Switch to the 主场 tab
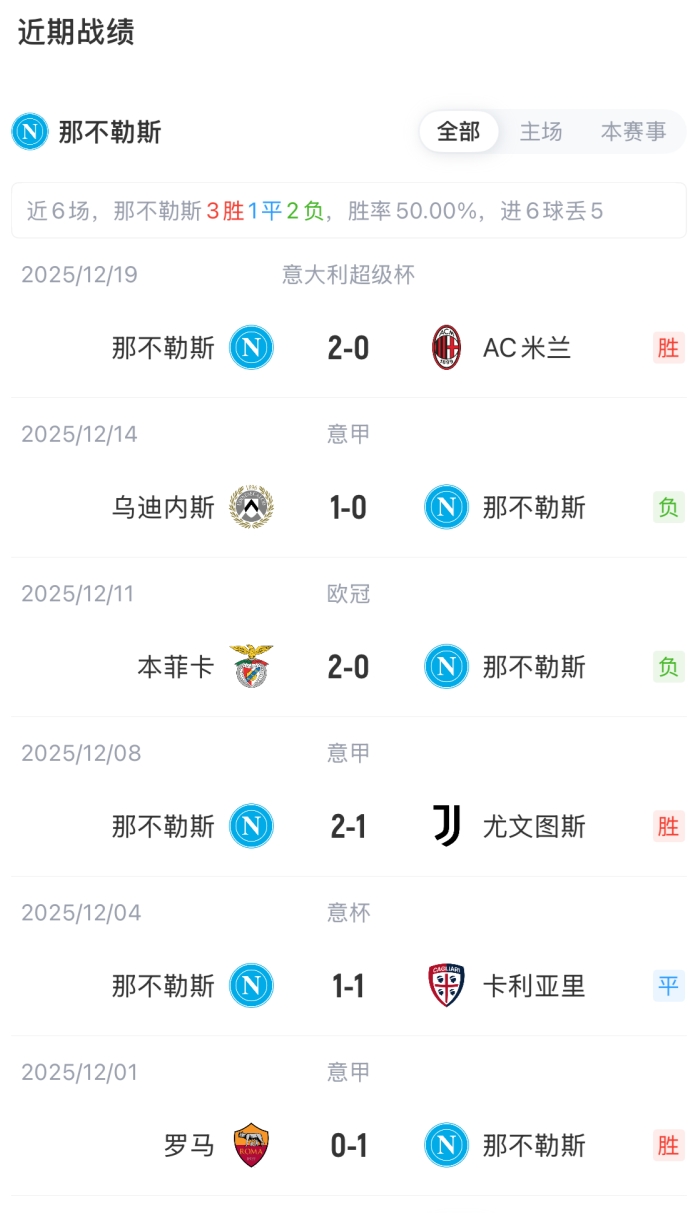The image size is (700, 1213). 541,132
